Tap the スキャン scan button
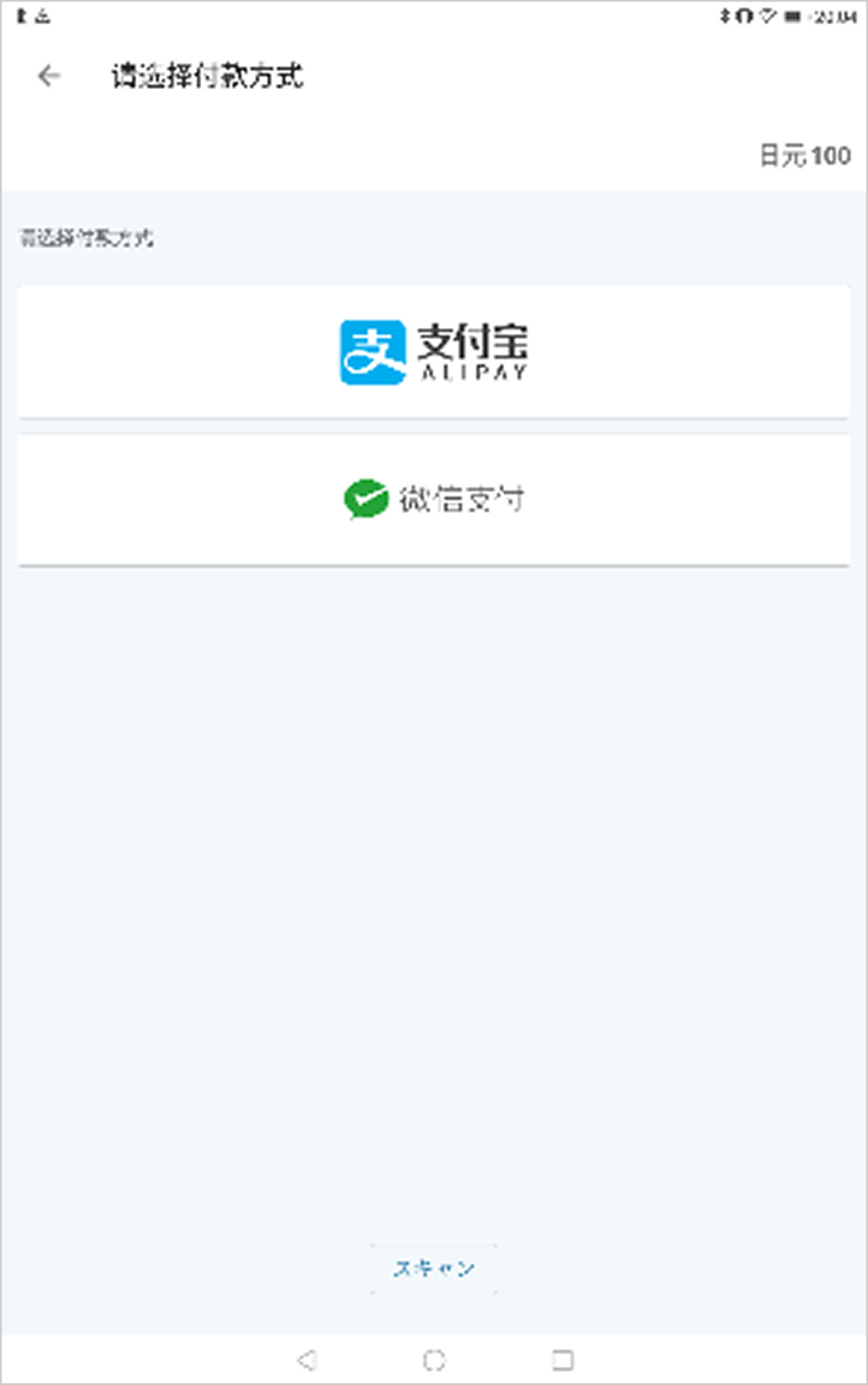868x1385 pixels. point(434,1268)
